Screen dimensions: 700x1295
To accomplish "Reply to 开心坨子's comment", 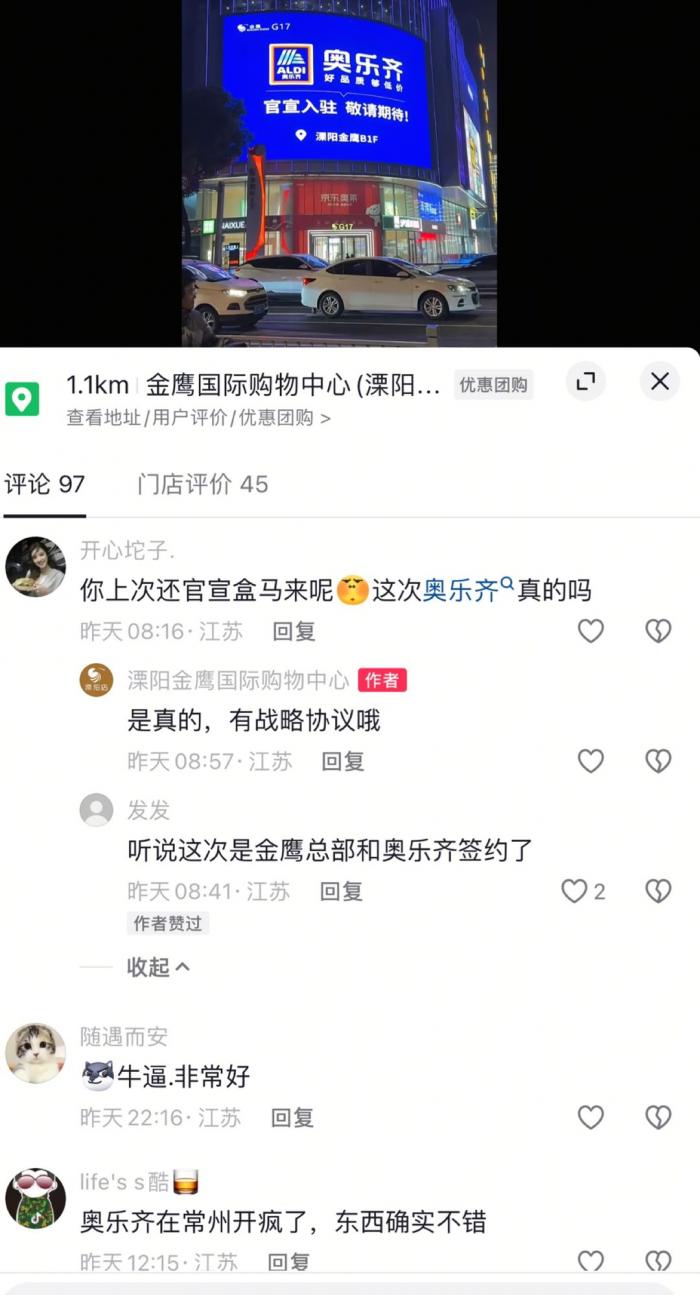I will tap(293, 631).
